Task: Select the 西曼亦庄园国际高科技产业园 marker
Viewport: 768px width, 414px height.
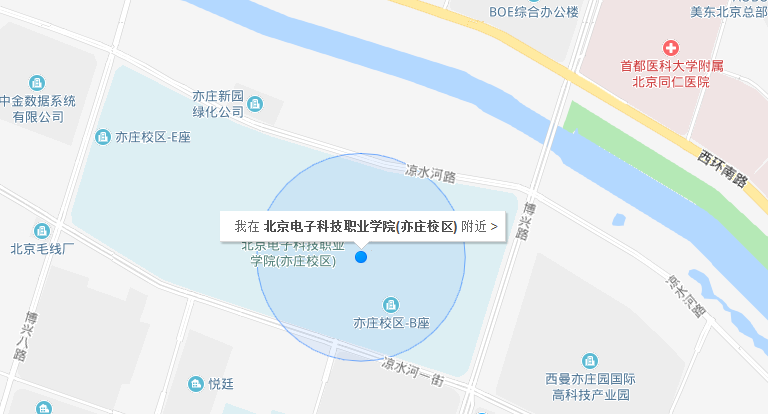Action: pyautogui.click(x=591, y=360)
